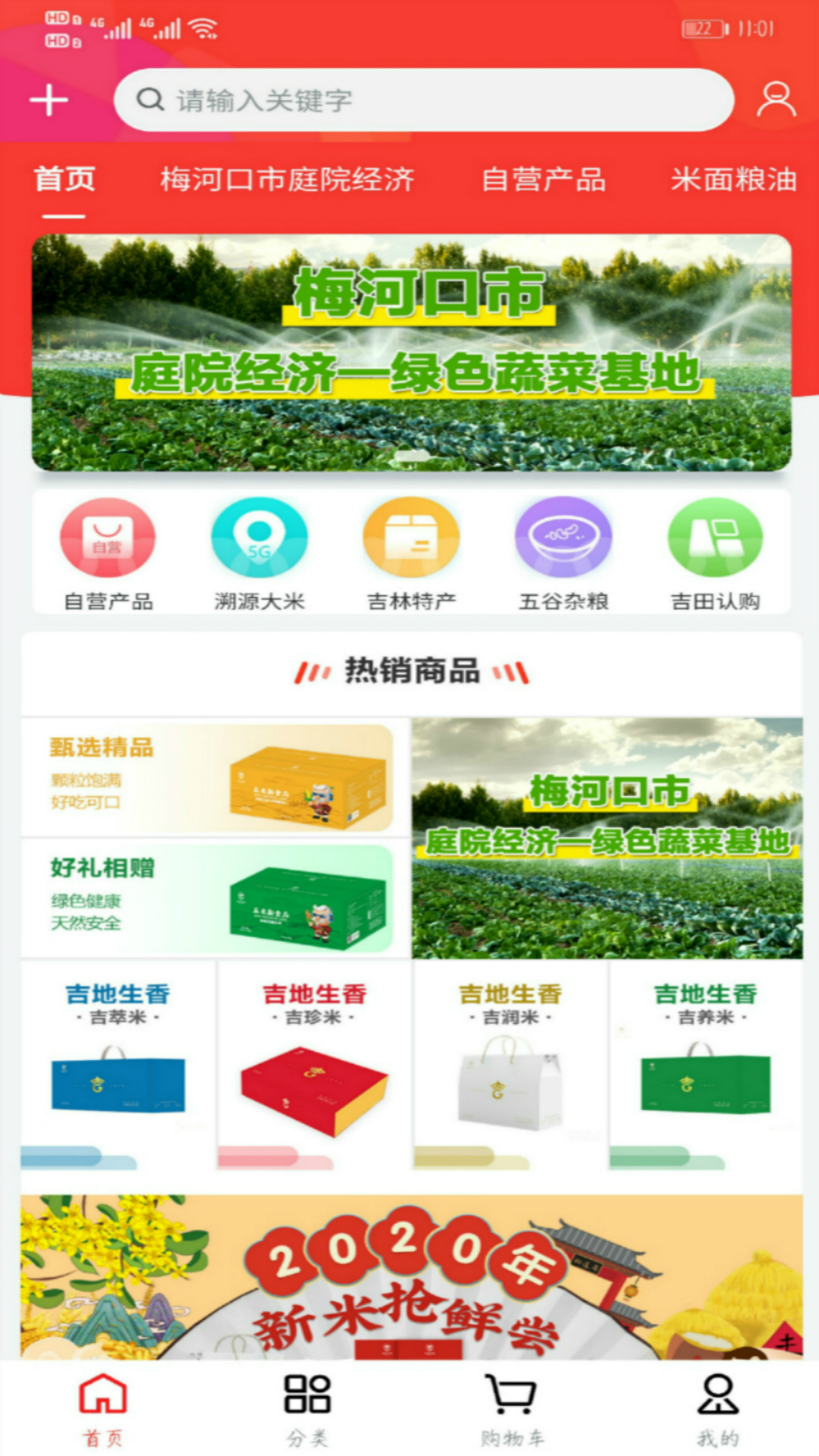Browse the 溯源大米 category
This screenshot has height=1456, width=819.
(259, 554)
